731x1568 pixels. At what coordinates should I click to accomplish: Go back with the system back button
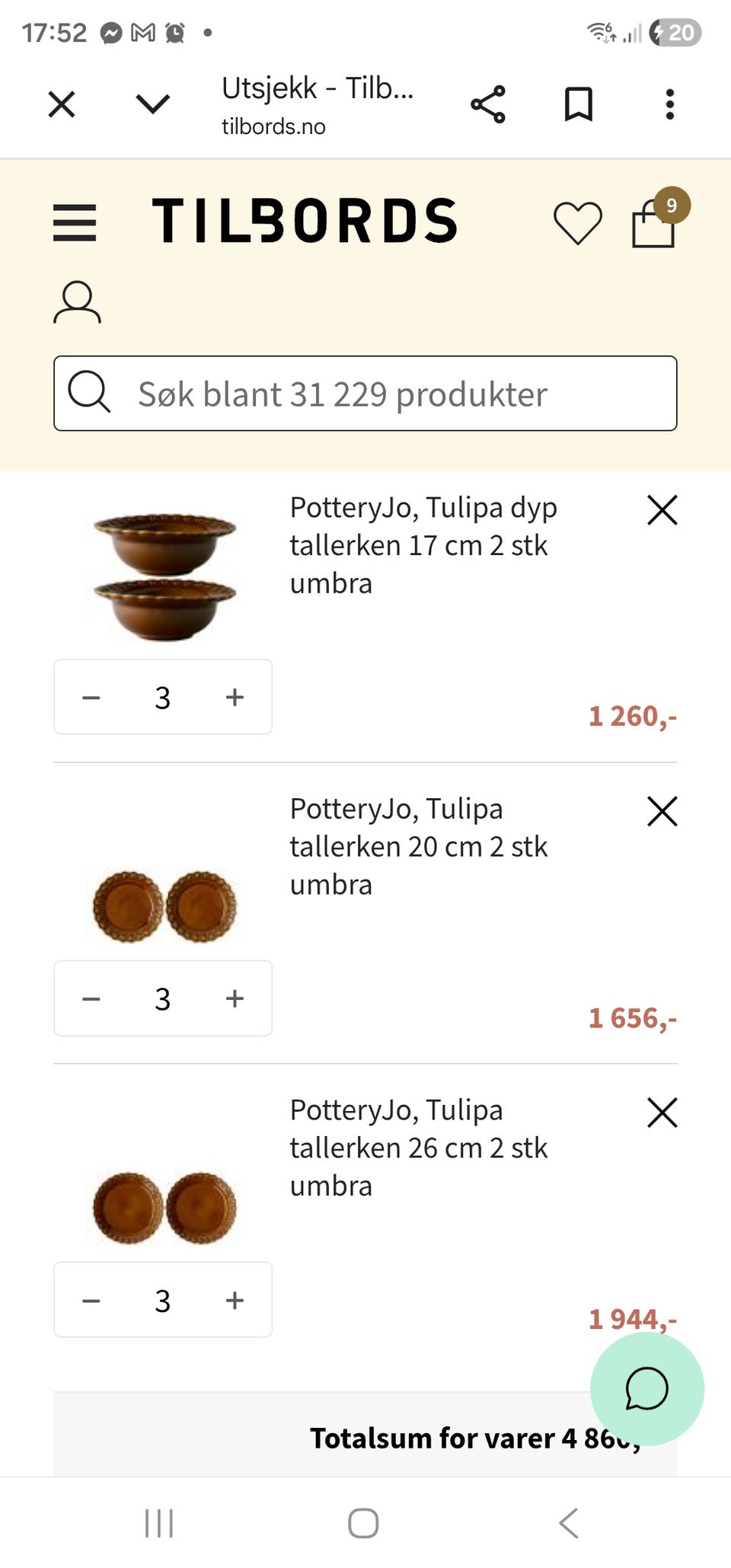569,1523
